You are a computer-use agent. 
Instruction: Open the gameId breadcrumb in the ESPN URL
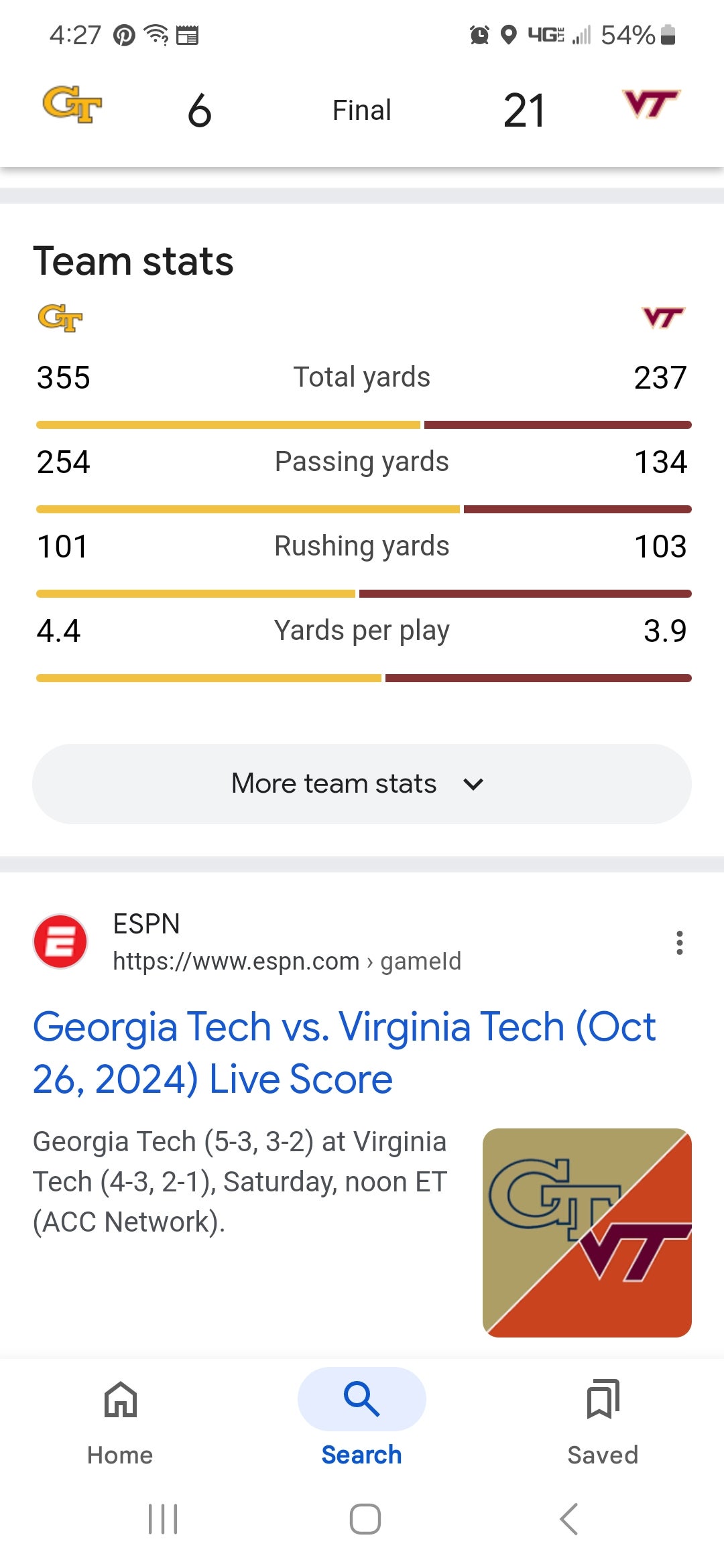coord(421,961)
